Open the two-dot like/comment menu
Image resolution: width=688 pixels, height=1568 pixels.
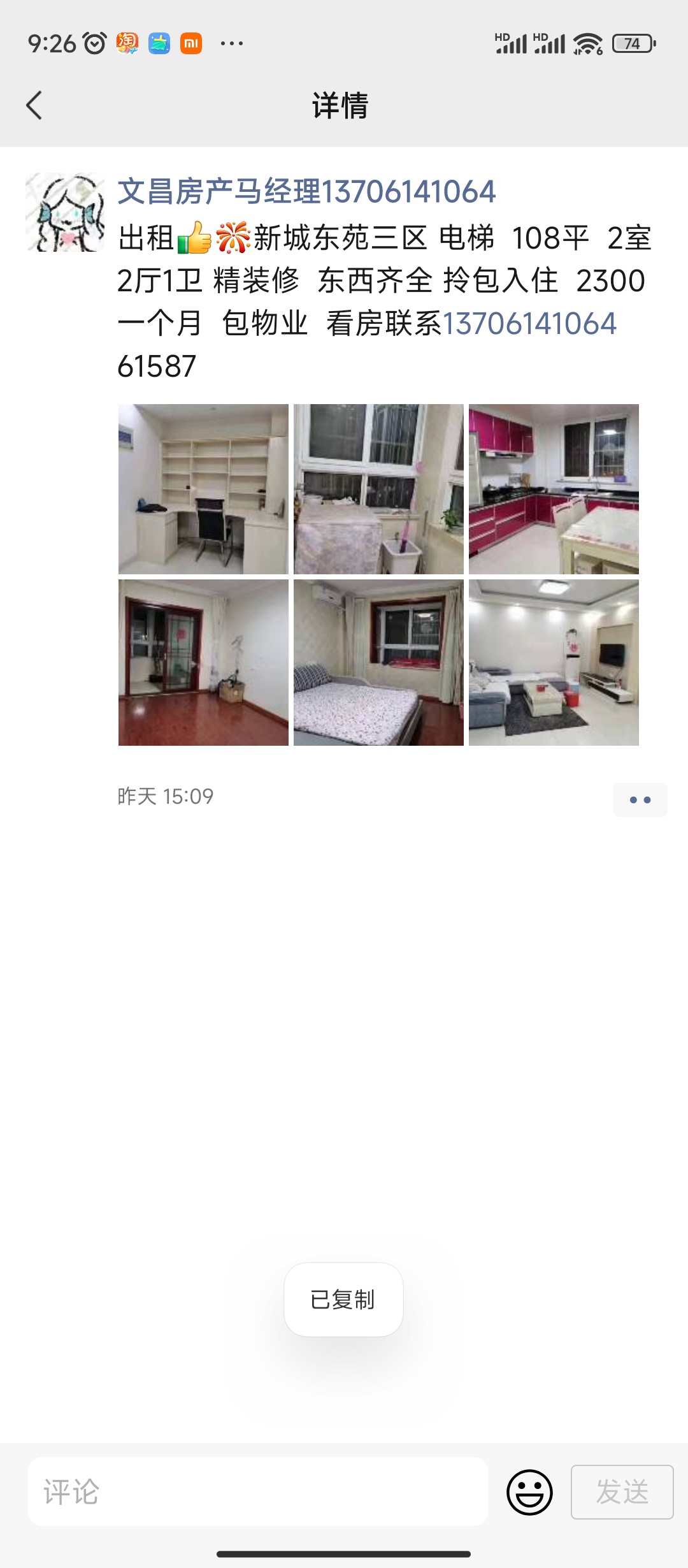[640, 799]
